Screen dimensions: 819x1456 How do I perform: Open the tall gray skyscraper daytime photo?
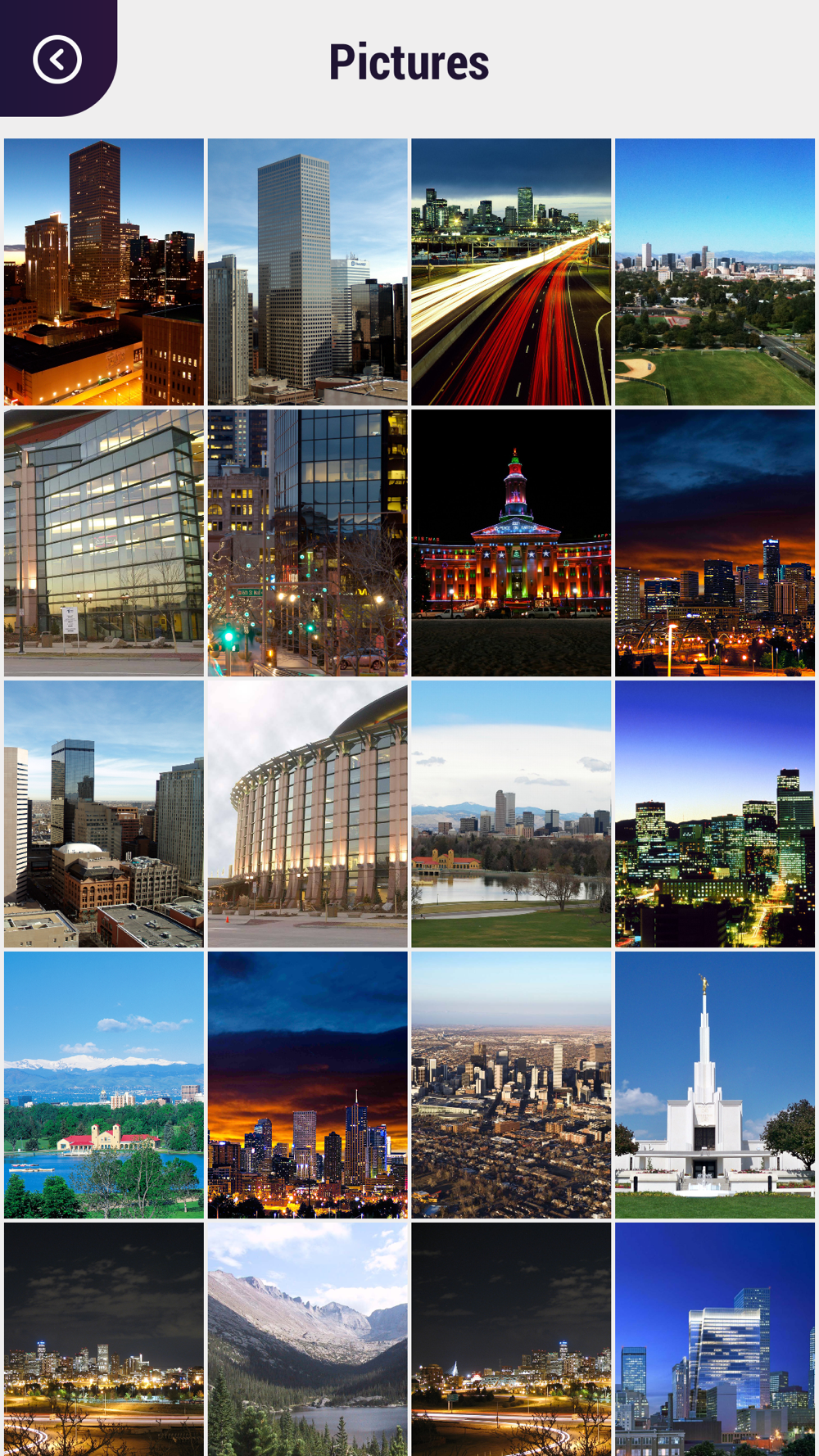[x=307, y=272]
